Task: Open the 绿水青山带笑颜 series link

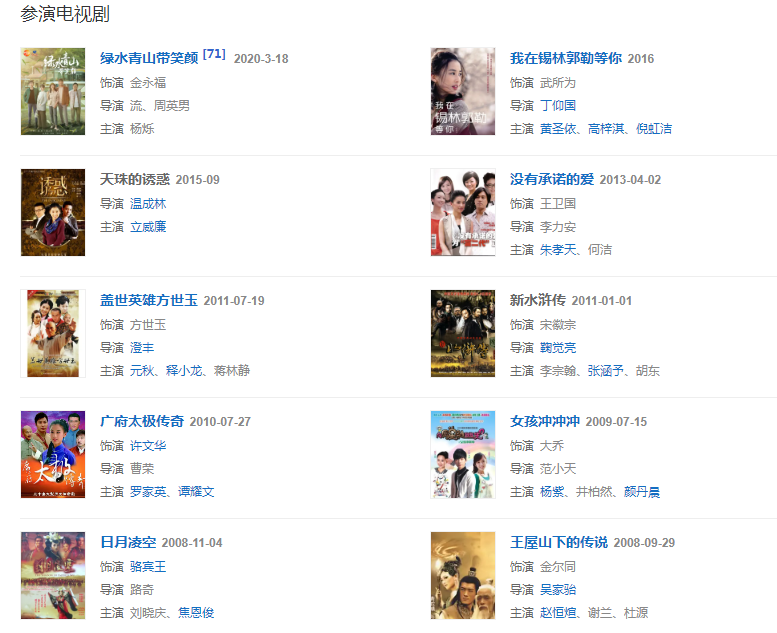Action: coord(149,58)
